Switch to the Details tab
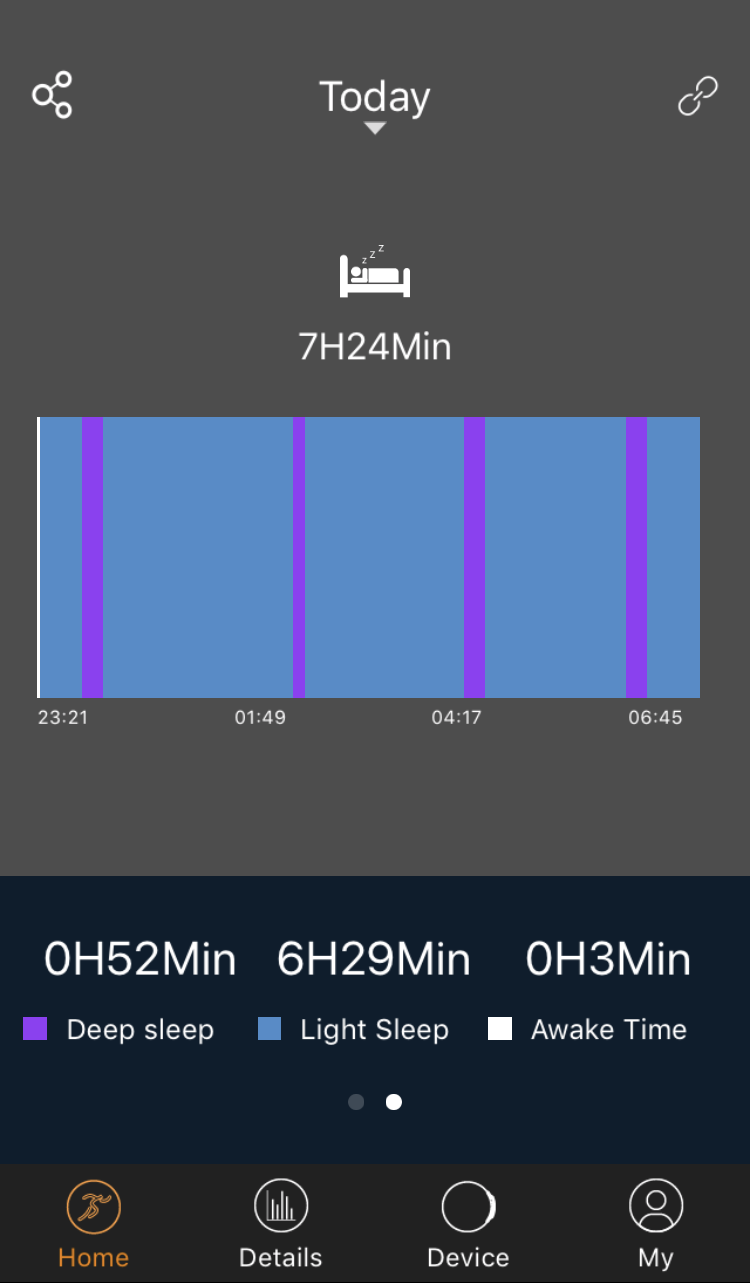This screenshot has height=1283, width=750. pyautogui.click(x=281, y=1223)
